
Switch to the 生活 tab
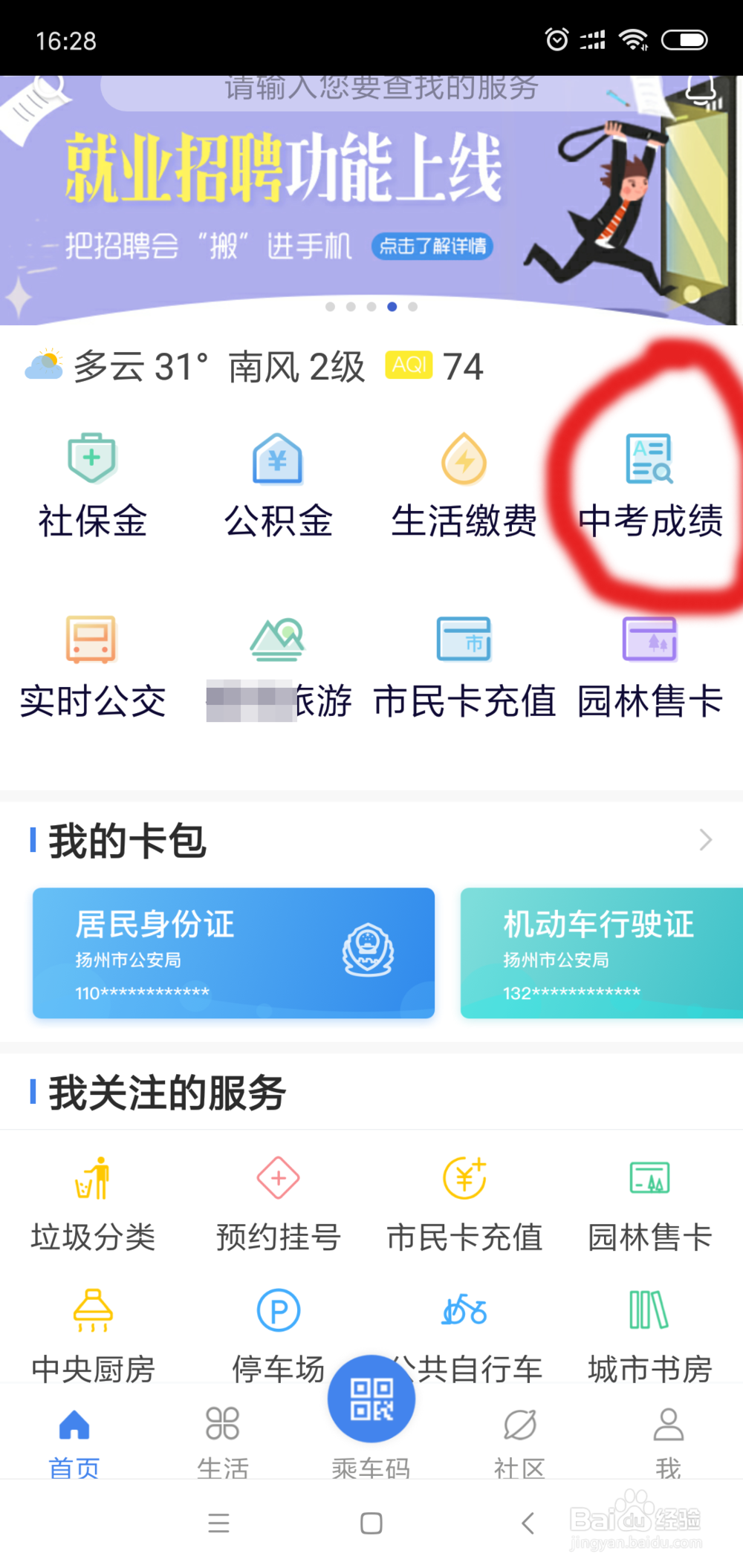tap(221, 1437)
